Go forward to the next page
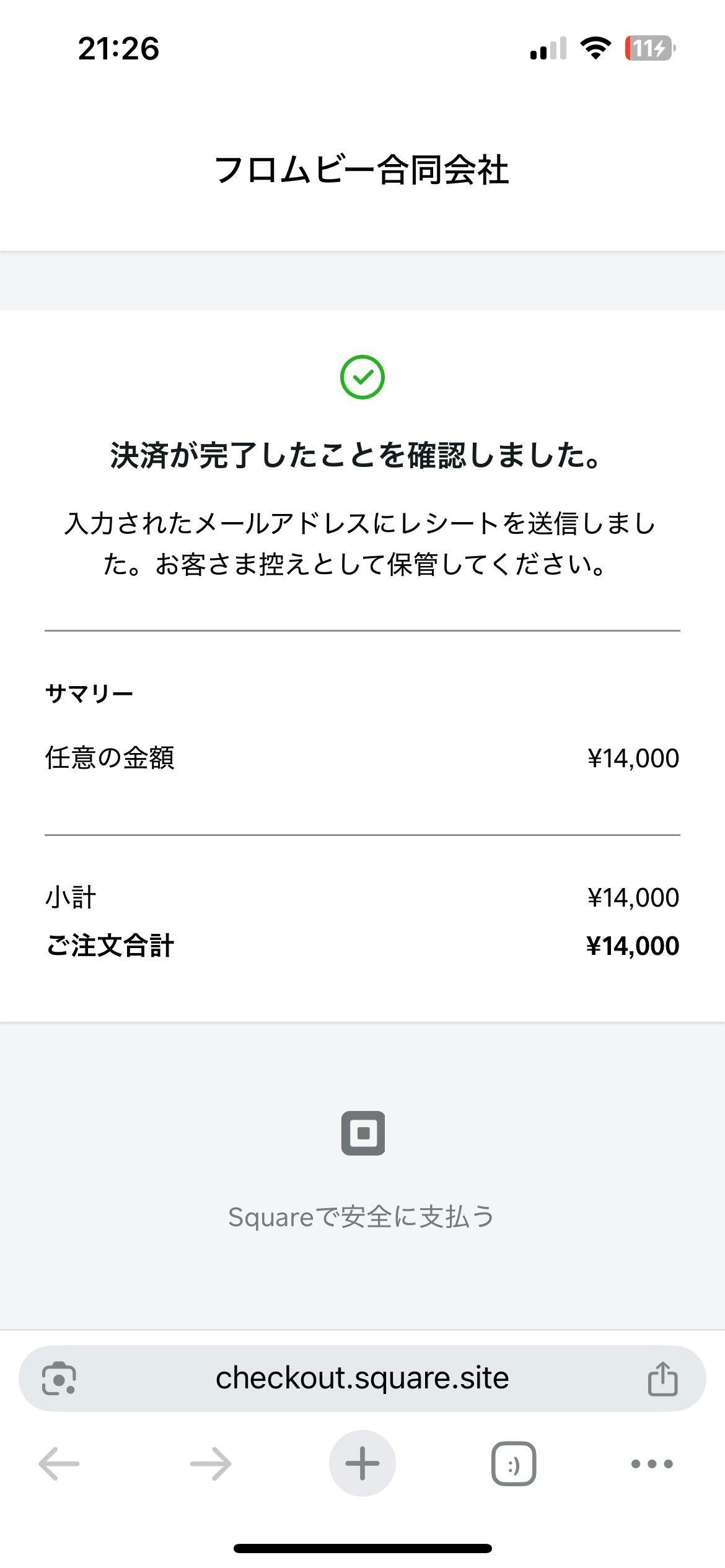725x1568 pixels. pyautogui.click(x=211, y=1464)
